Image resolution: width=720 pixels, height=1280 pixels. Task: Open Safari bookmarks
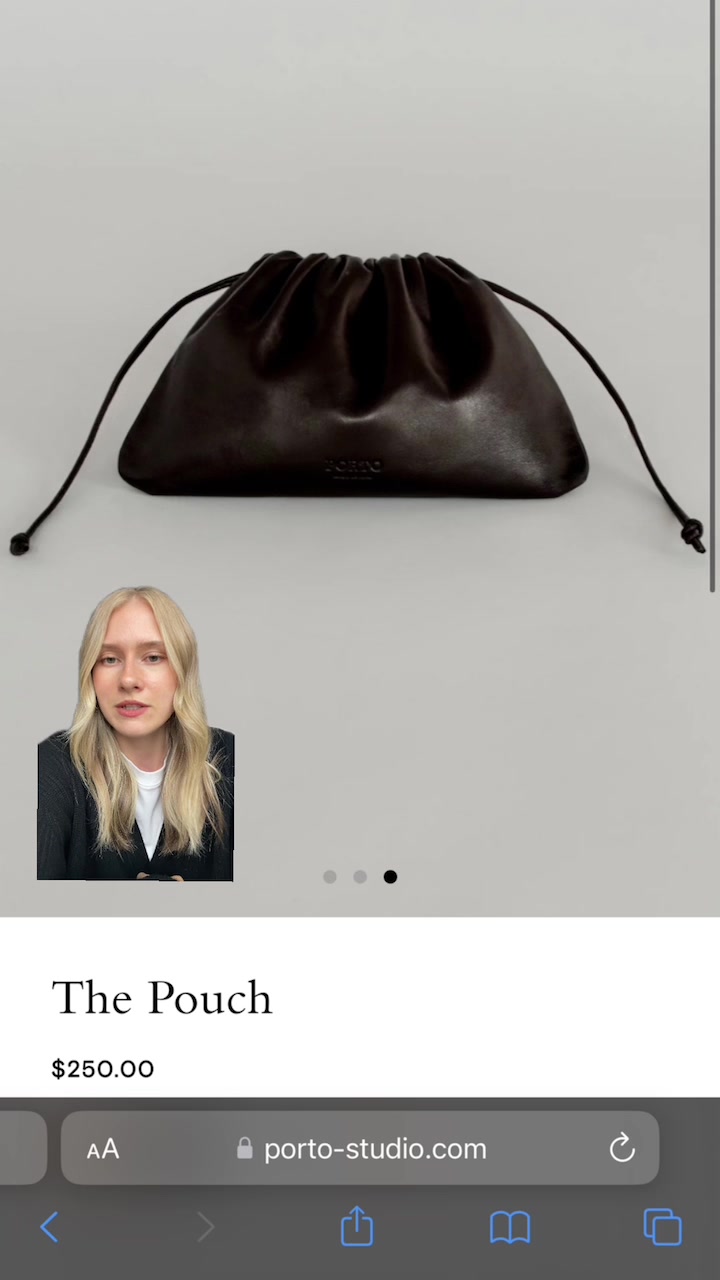tap(510, 1227)
